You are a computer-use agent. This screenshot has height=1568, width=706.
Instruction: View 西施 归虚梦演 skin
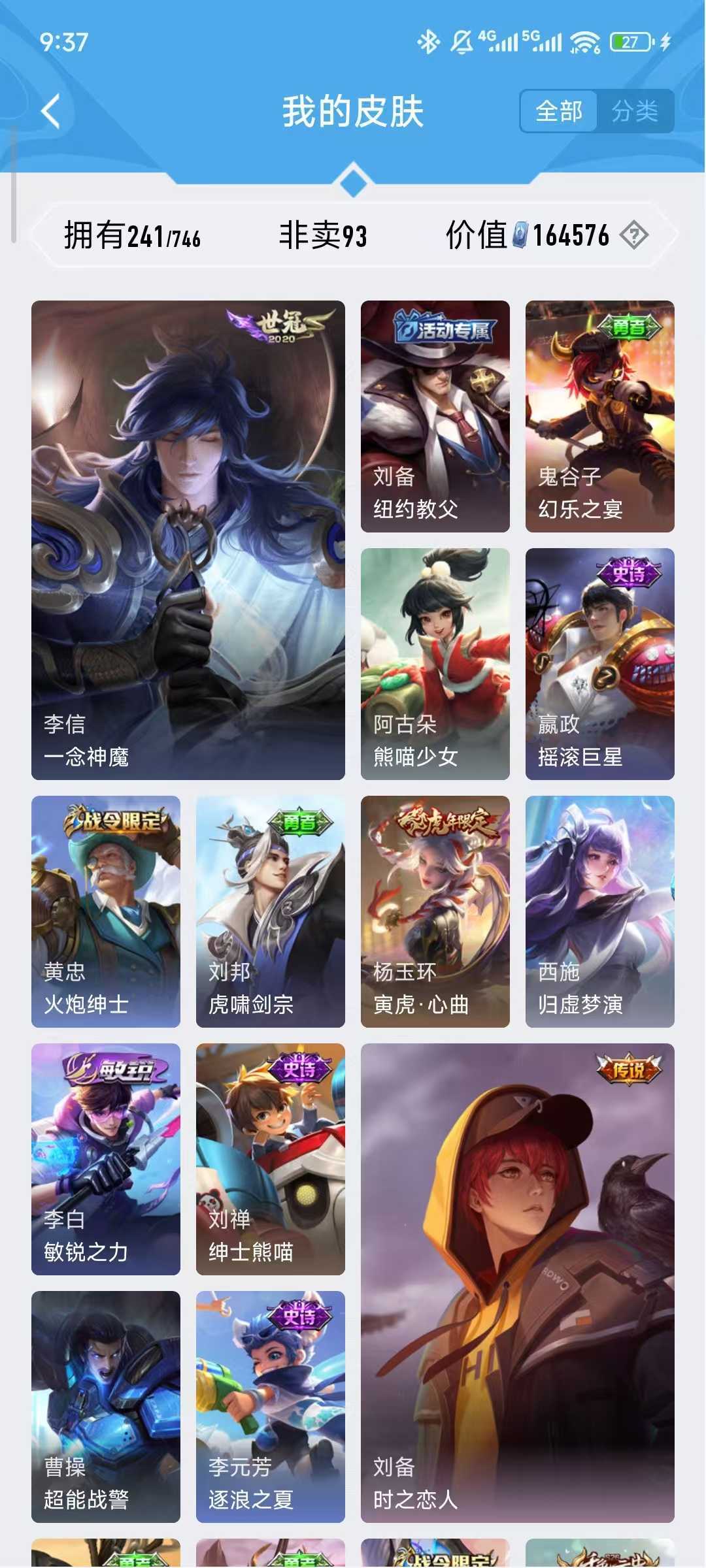(x=599, y=911)
